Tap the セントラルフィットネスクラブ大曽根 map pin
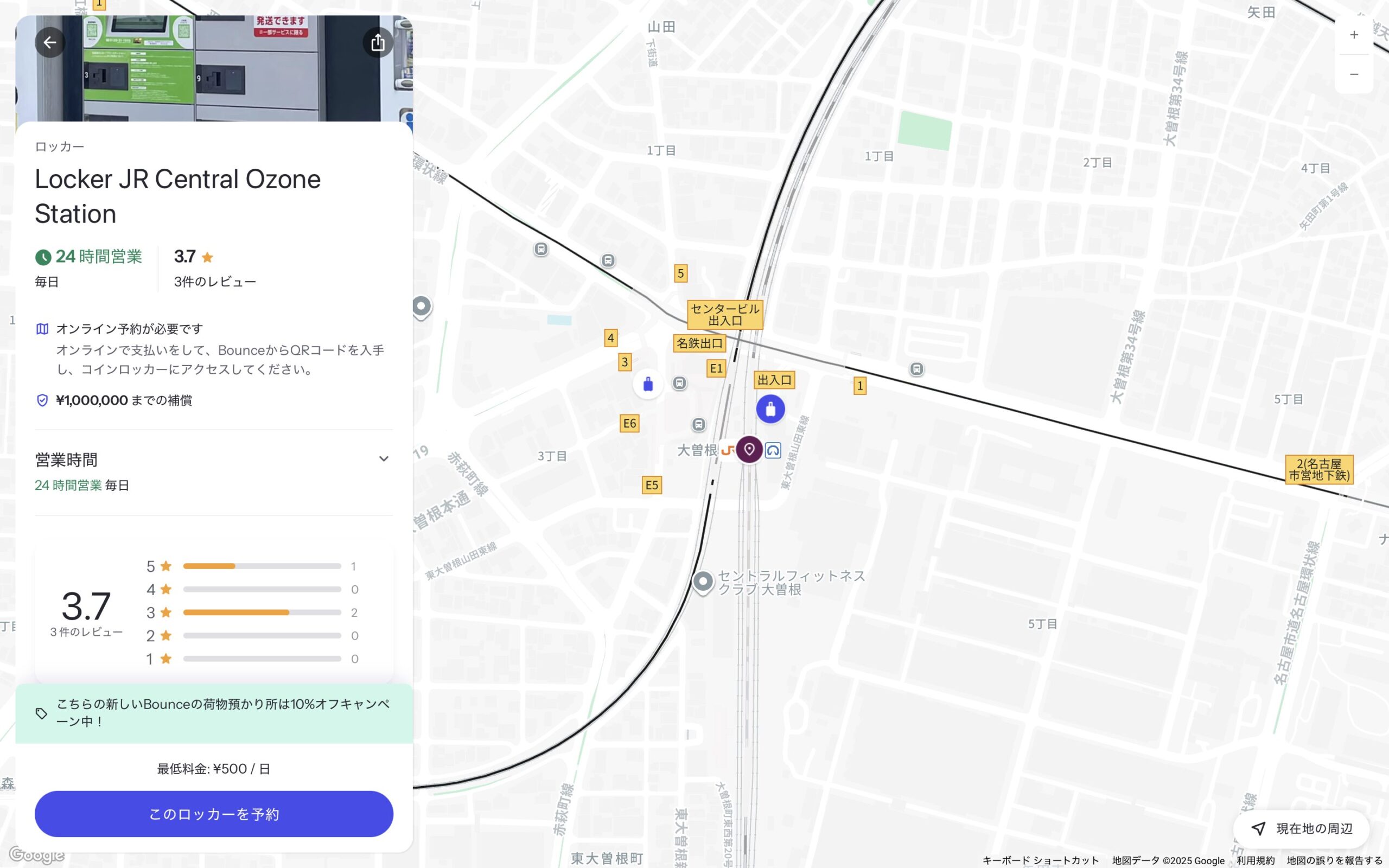 [x=703, y=582]
